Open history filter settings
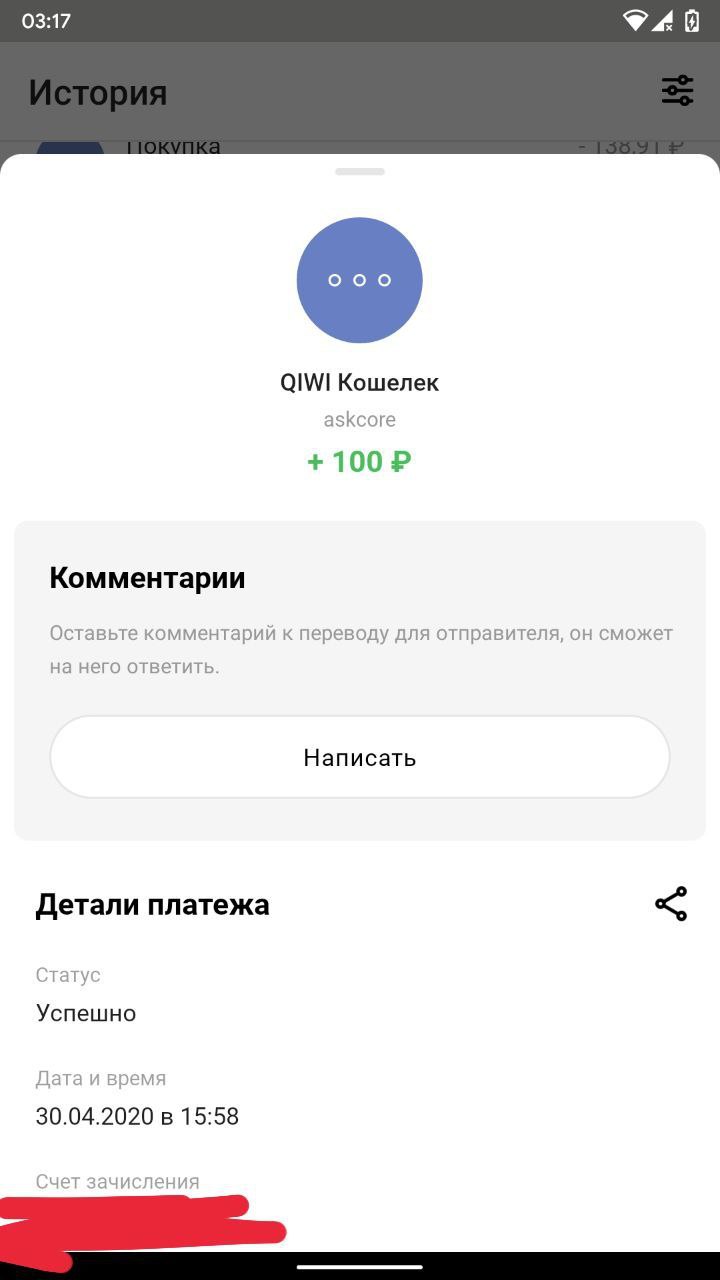The height and width of the screenshot is (1280, 720). [677, 91]
